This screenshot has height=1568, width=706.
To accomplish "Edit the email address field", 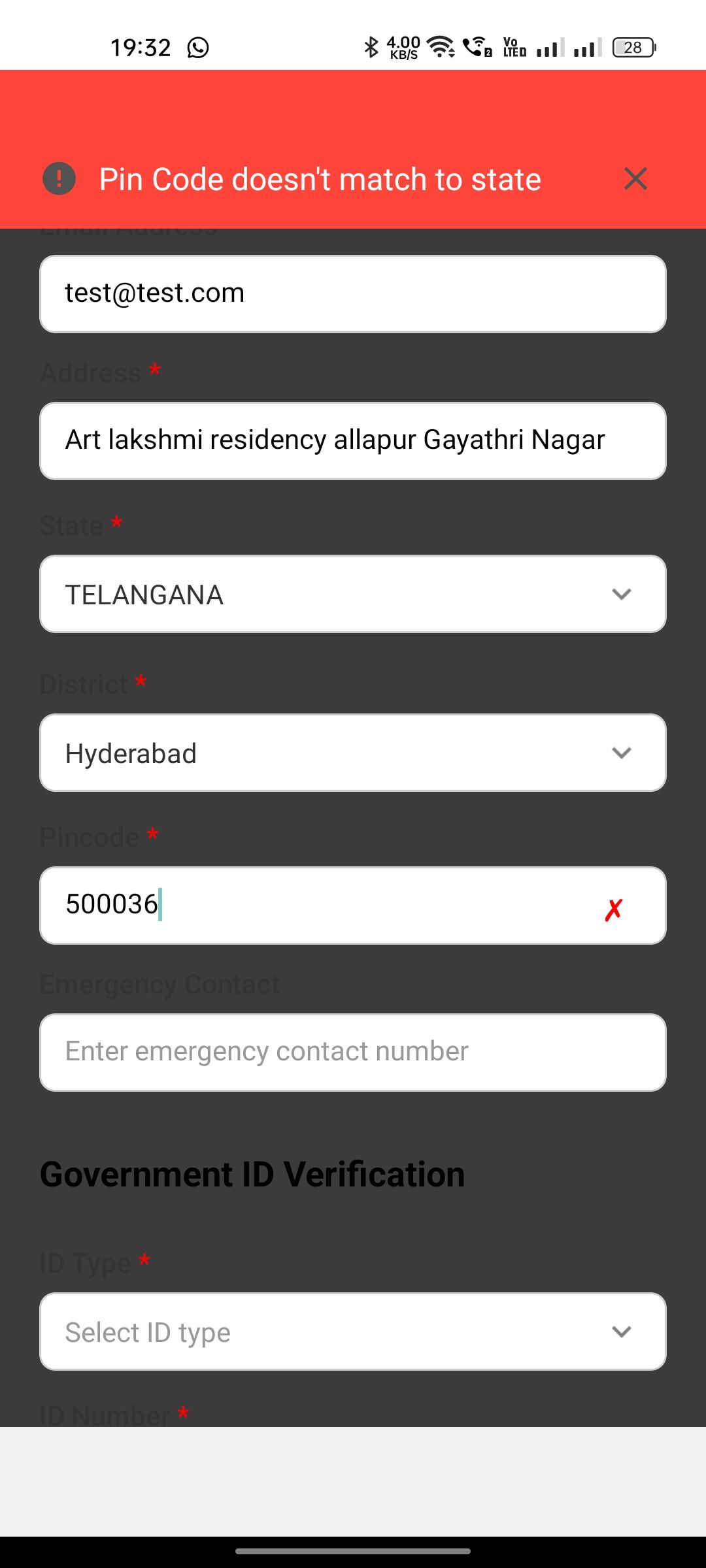I will click(x=353, y=294).
